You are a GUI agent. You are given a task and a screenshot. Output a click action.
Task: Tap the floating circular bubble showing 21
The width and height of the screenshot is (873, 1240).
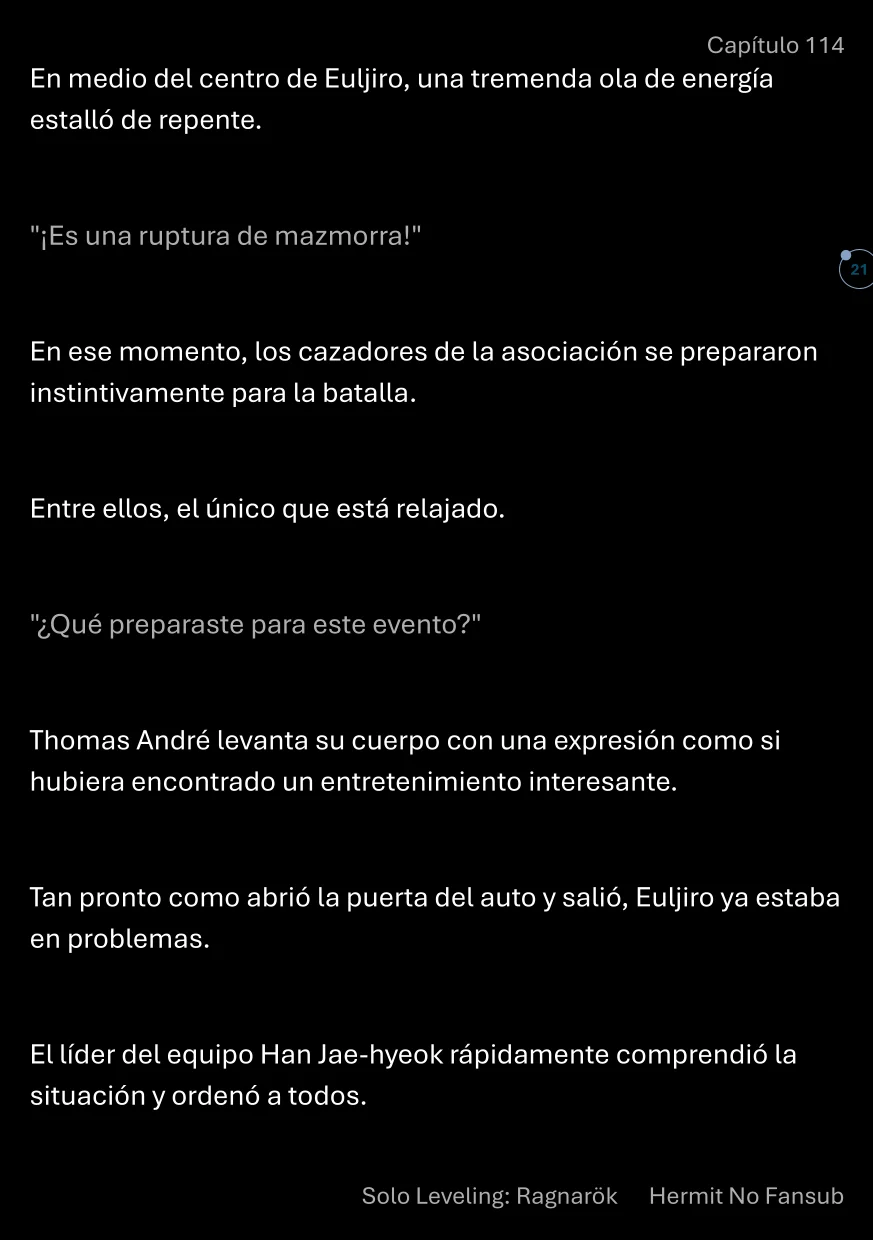857,270
